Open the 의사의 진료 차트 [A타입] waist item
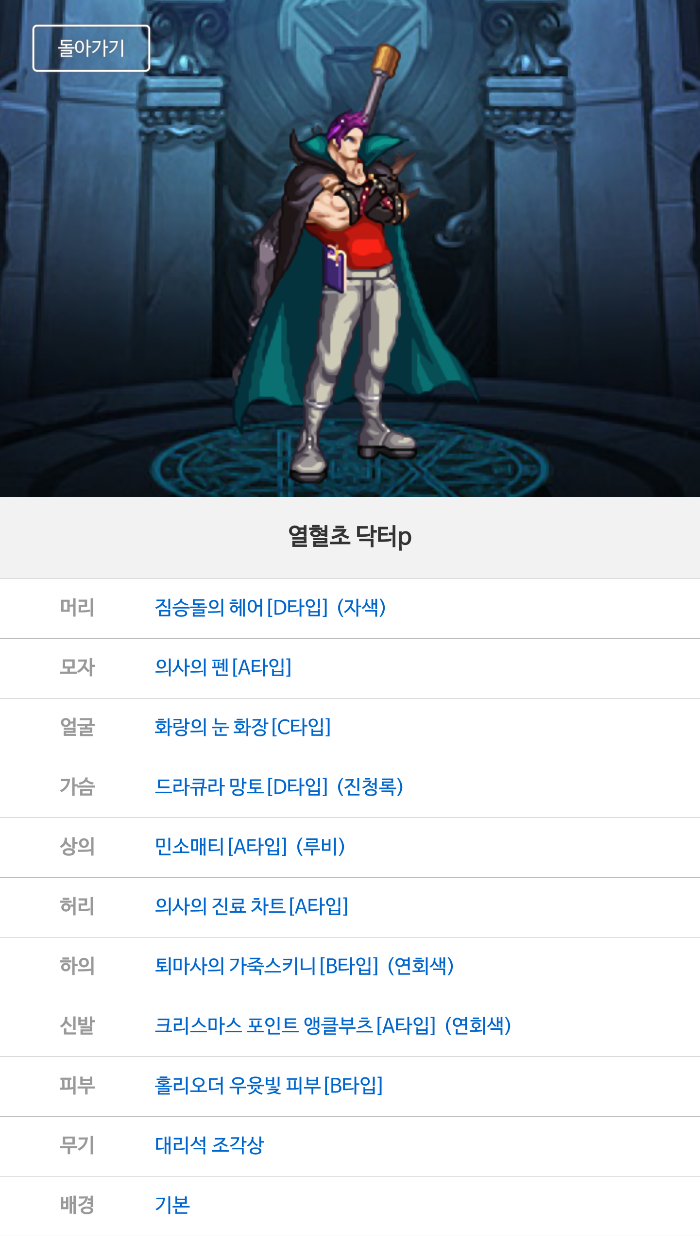This screenshot has width=700, height=1244. (251, 907)
